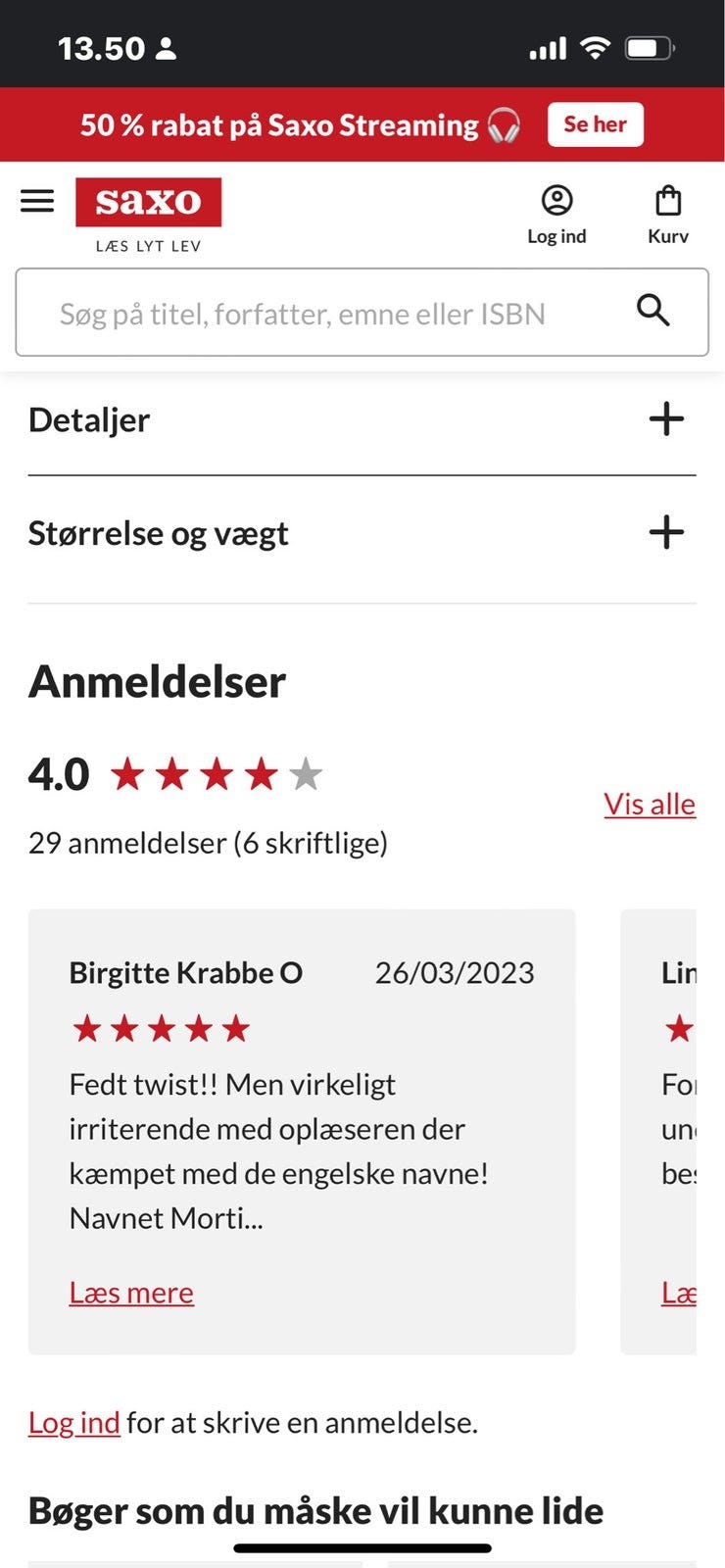Open the Kurv shopping bag icon
725x1568 pixels.
click(667, 202)
